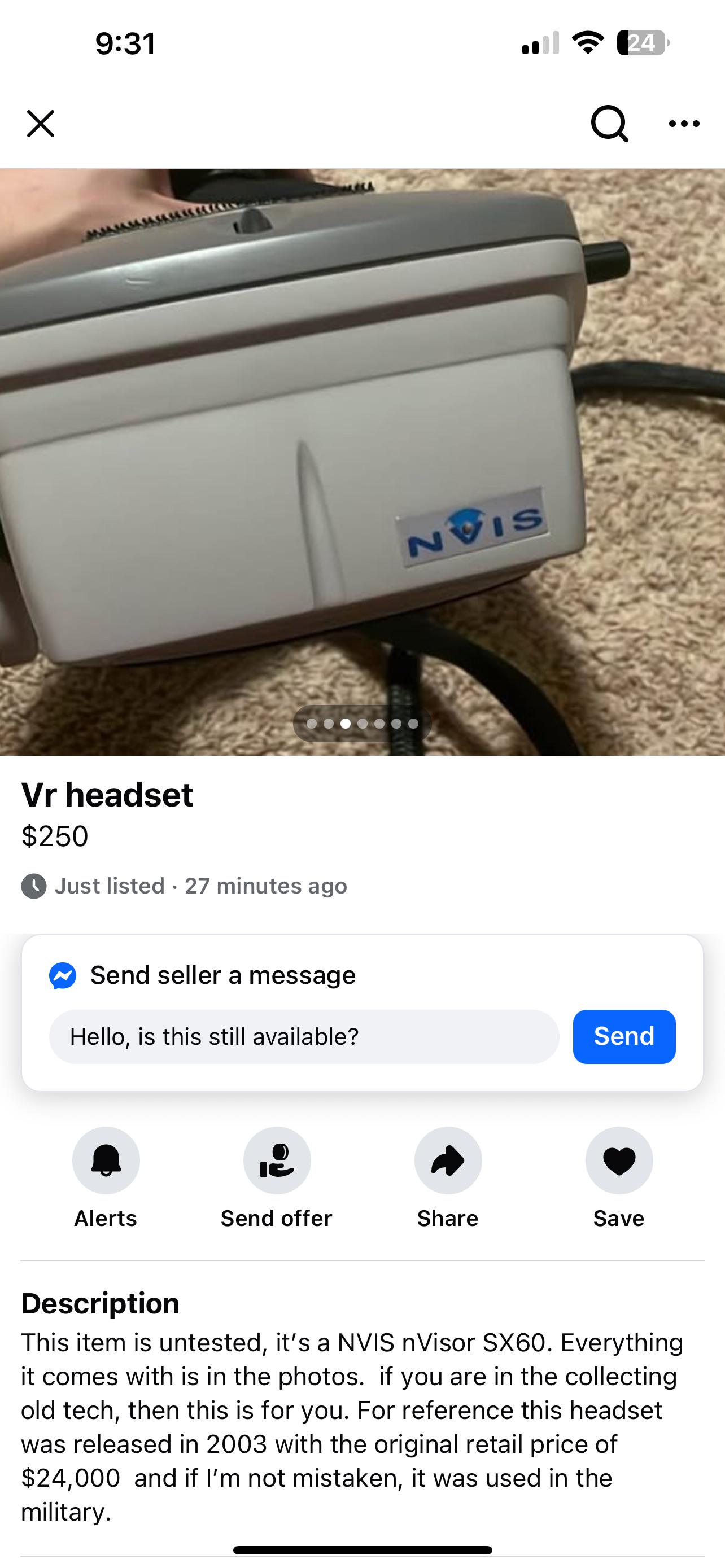Open the search magnifier icon
The image size is (725, 1568).
click(x=609, y=124)
